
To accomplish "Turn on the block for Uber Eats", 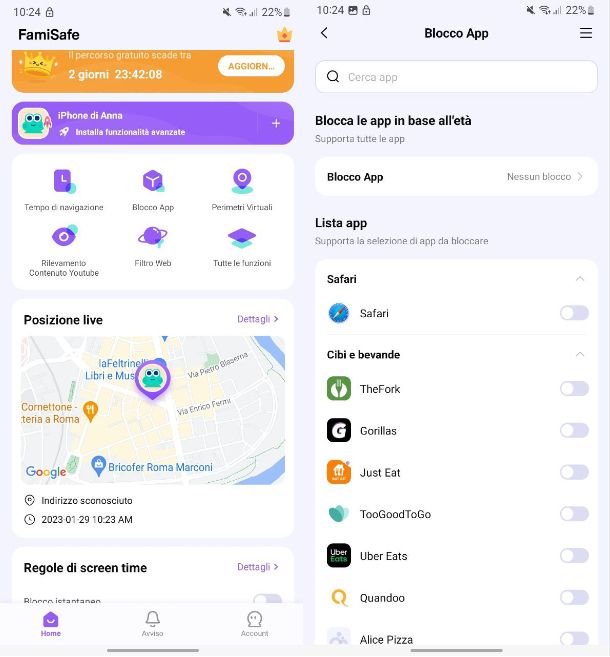I will pos(574,556).
